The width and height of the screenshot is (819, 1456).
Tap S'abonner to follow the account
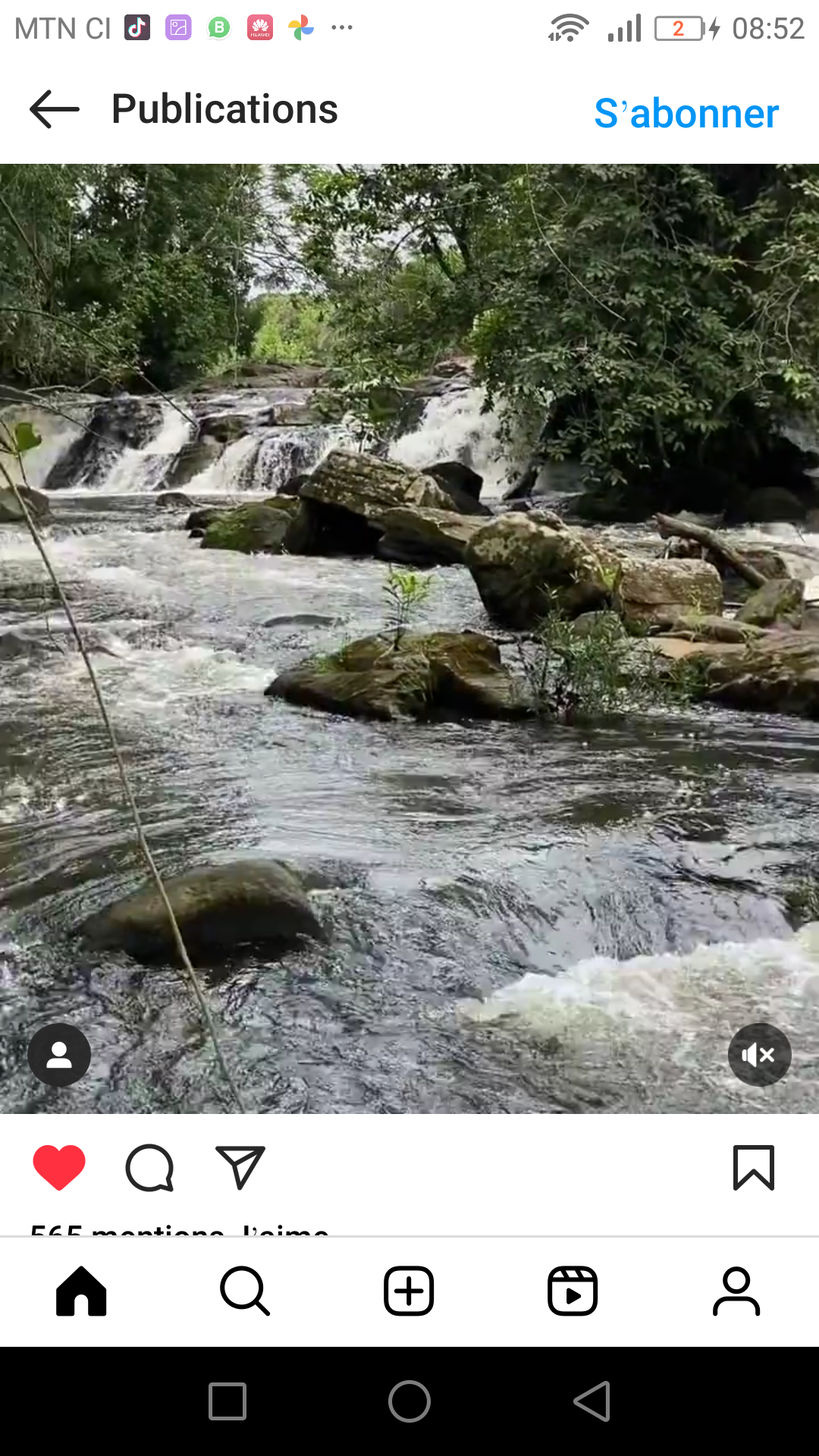(686, 114)
